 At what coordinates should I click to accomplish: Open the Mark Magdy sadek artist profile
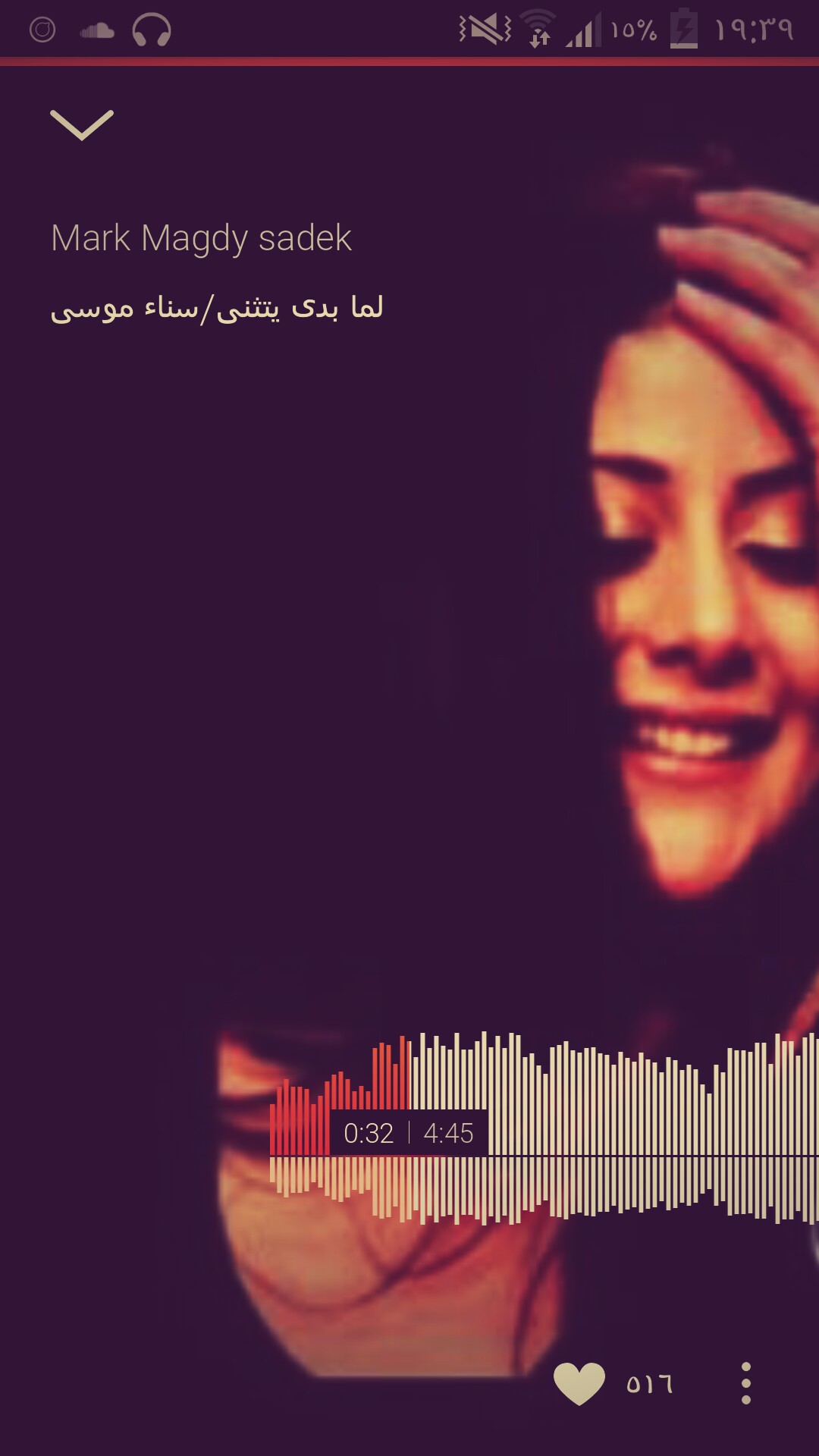[x=201, y=239]
